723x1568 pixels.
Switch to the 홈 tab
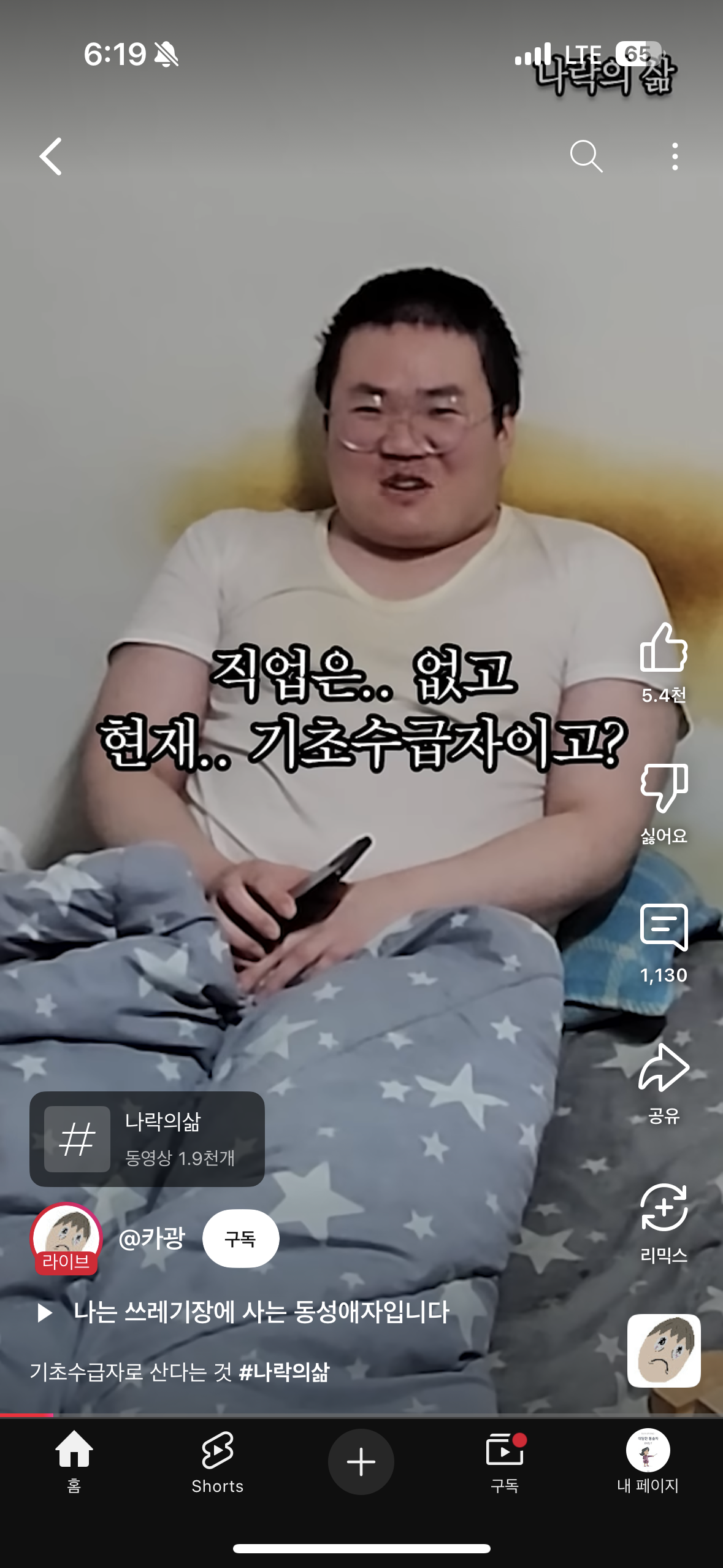[74, 1461]
